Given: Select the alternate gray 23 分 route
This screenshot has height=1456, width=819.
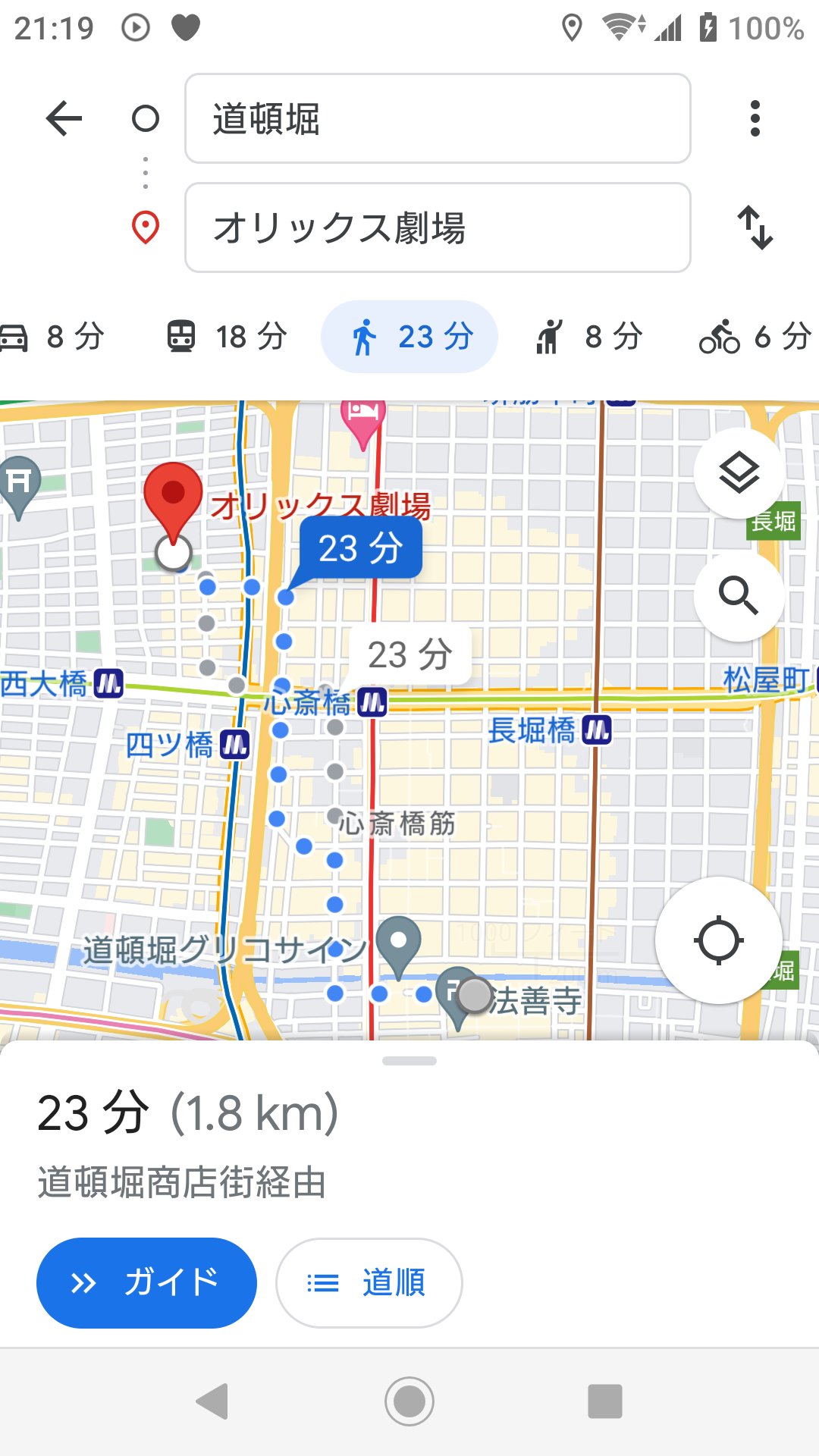Looking at the screenshot, I should click(409, 655).
